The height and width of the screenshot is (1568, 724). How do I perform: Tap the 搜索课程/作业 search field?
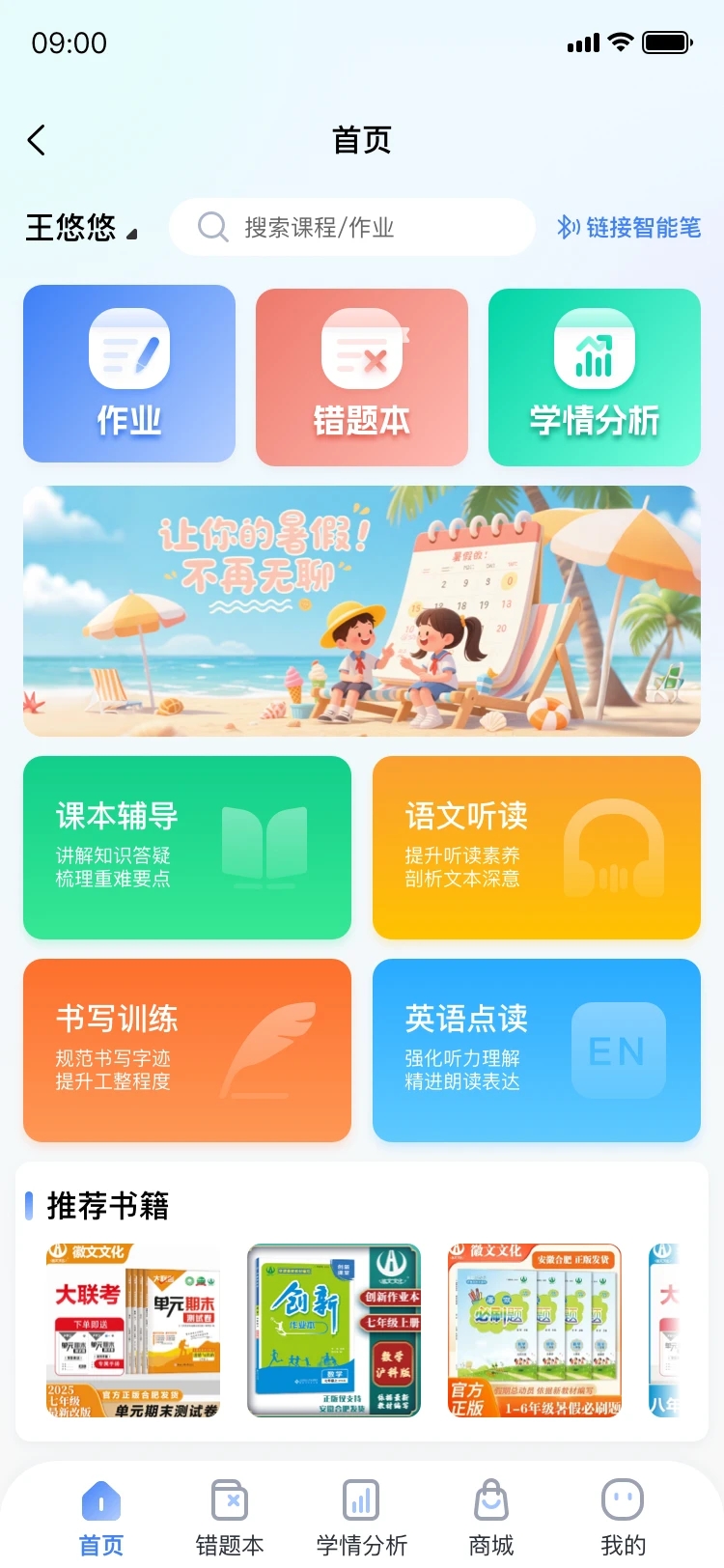352,228
